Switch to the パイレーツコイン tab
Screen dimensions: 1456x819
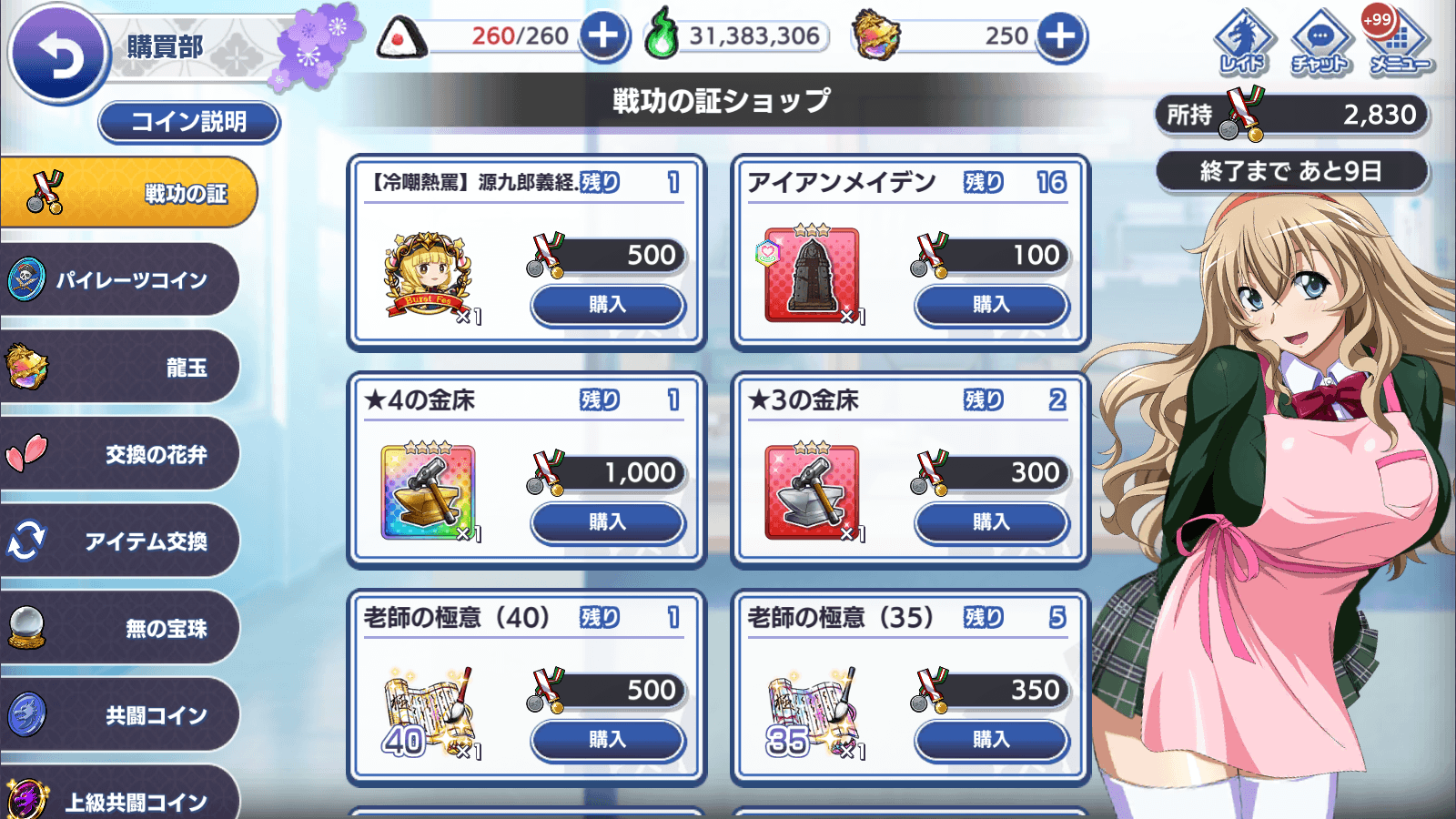pos(120,279)
